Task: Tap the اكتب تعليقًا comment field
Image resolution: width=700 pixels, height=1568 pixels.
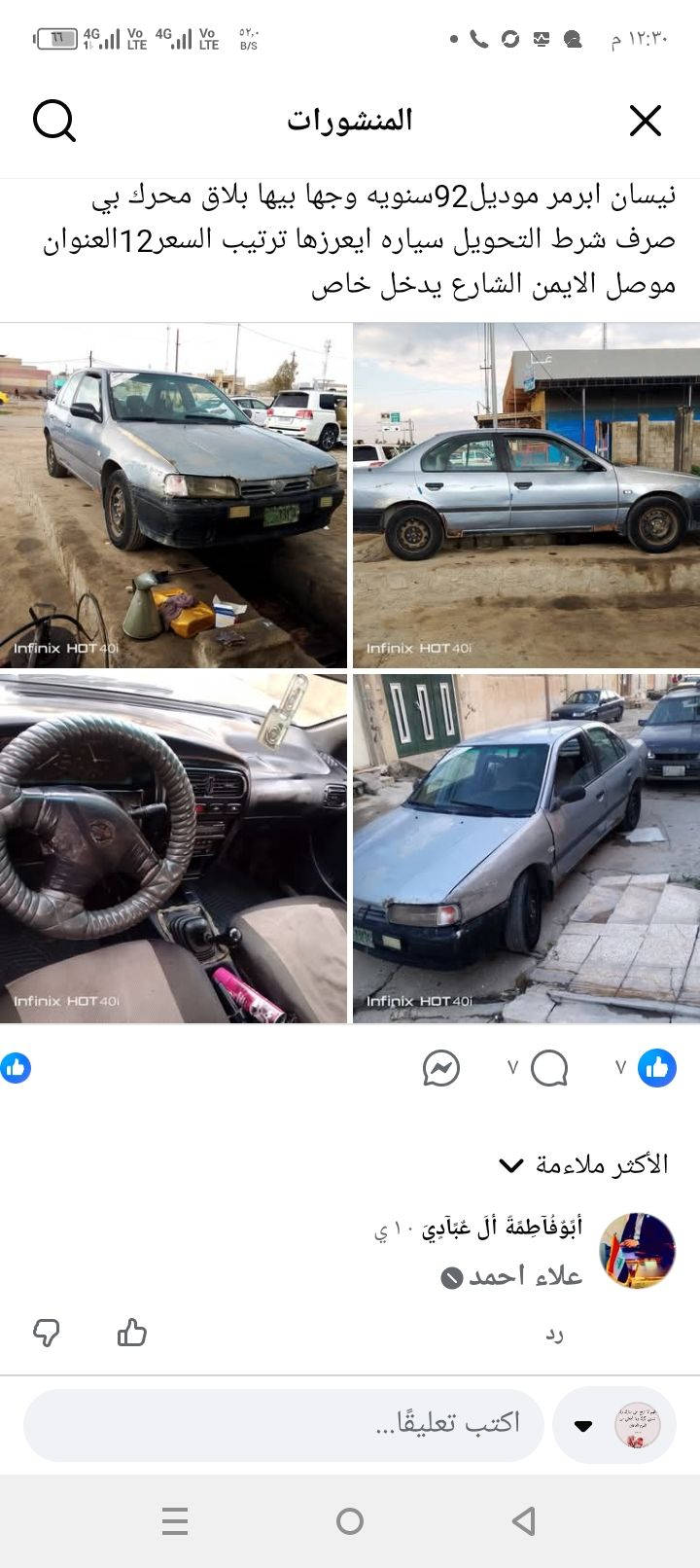Action: (x=283, y=1424)
